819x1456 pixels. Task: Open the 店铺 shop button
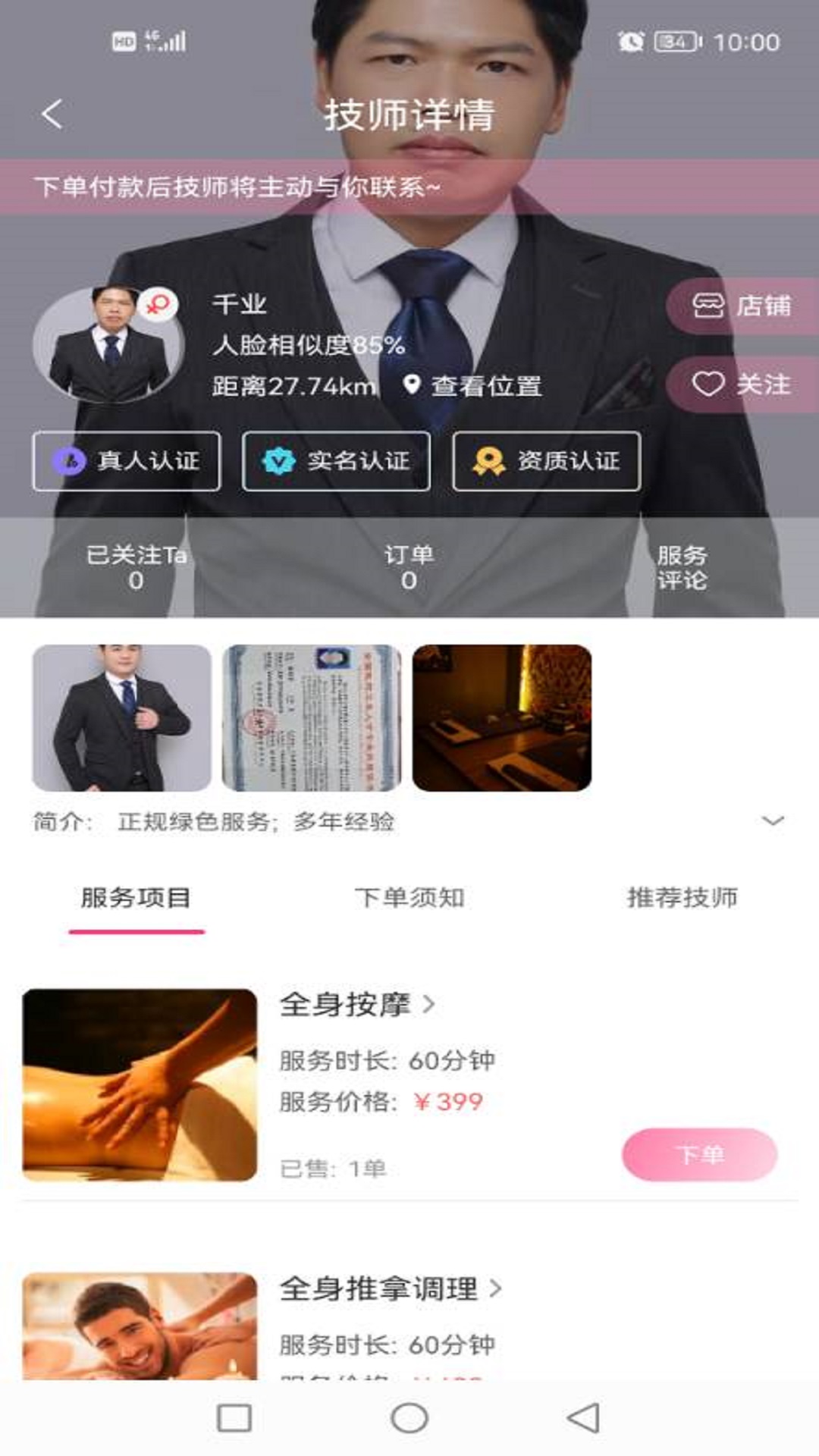pyautogui.click(x=742, y=306)
